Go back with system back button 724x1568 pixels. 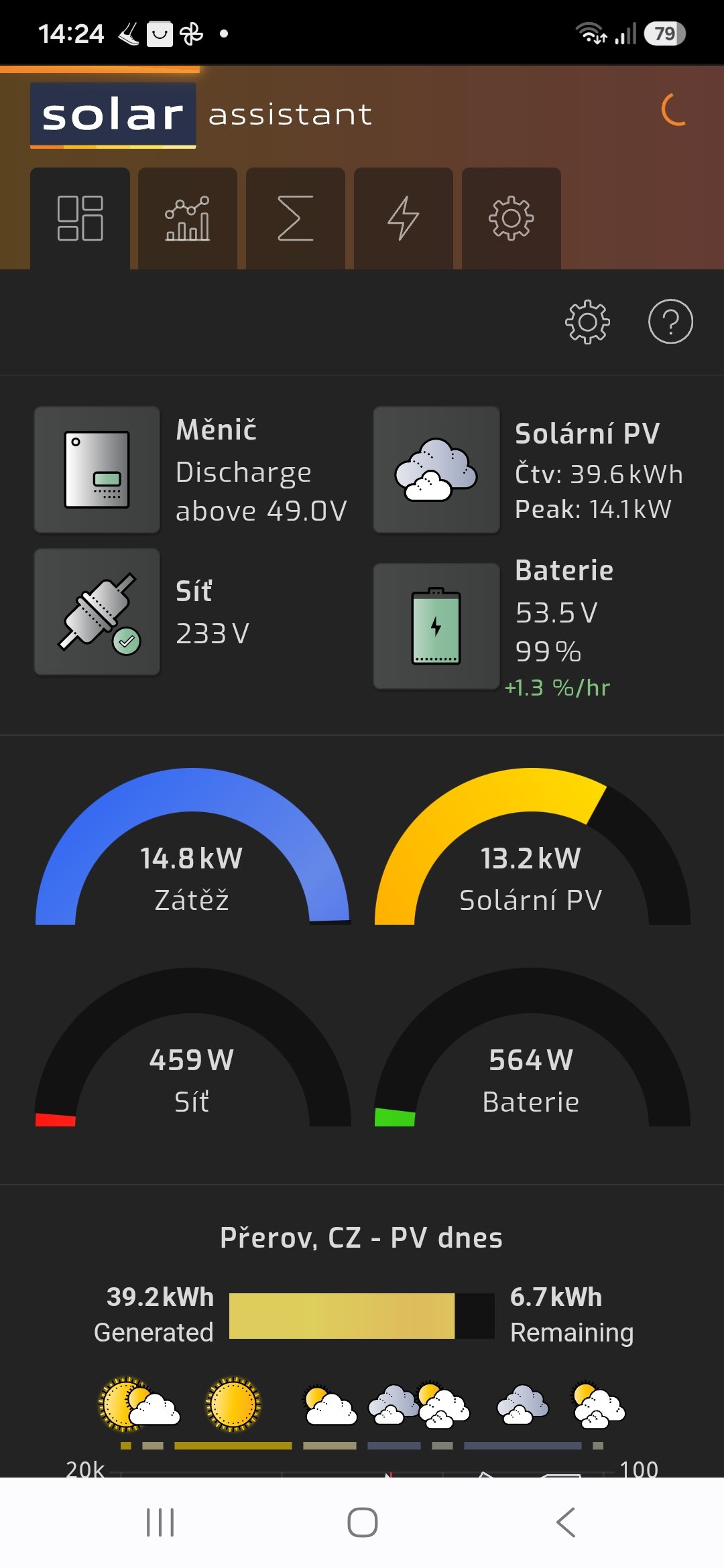pos(566,1522)
